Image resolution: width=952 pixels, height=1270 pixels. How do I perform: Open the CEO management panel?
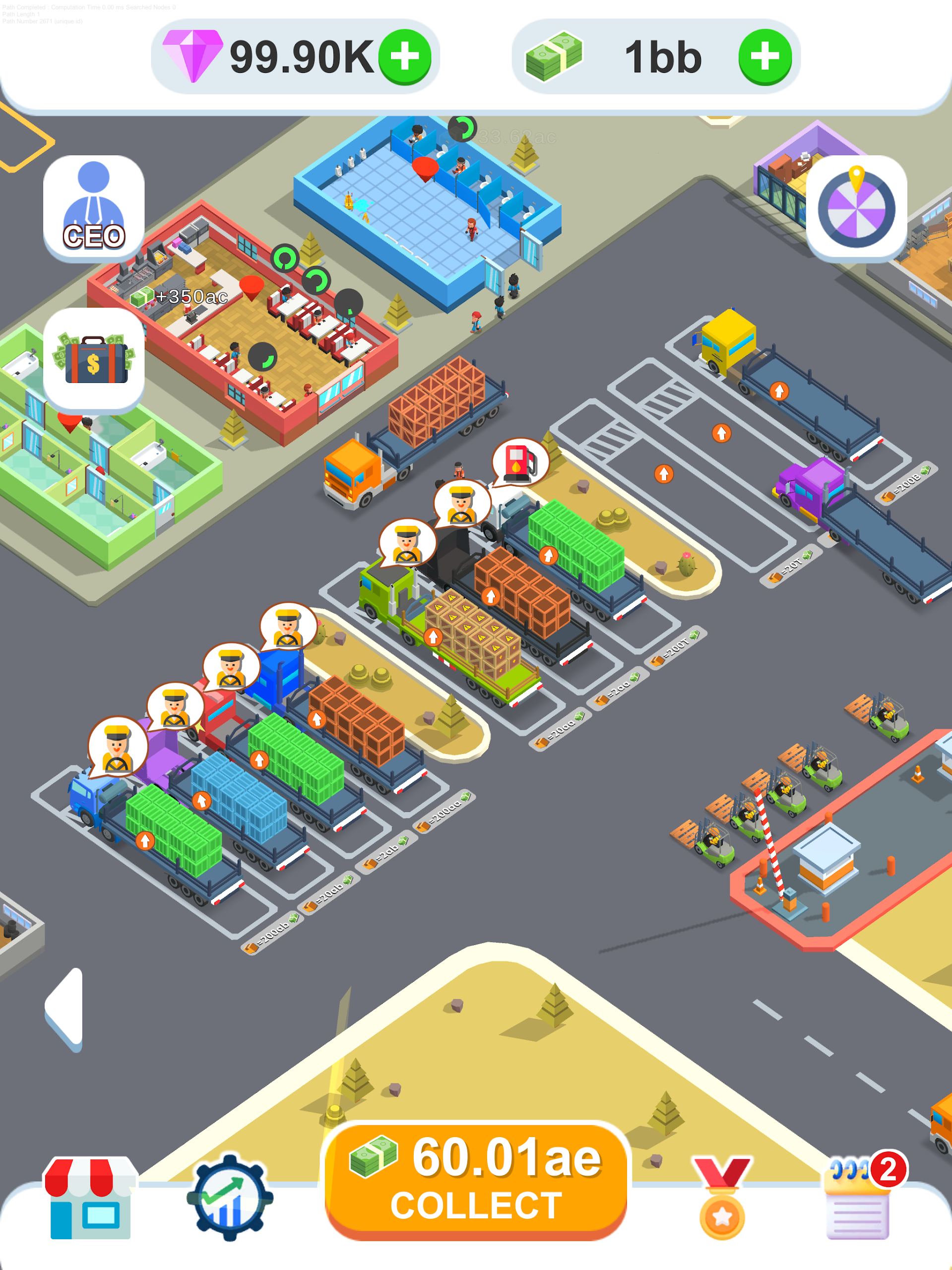(x=94, y=207)
